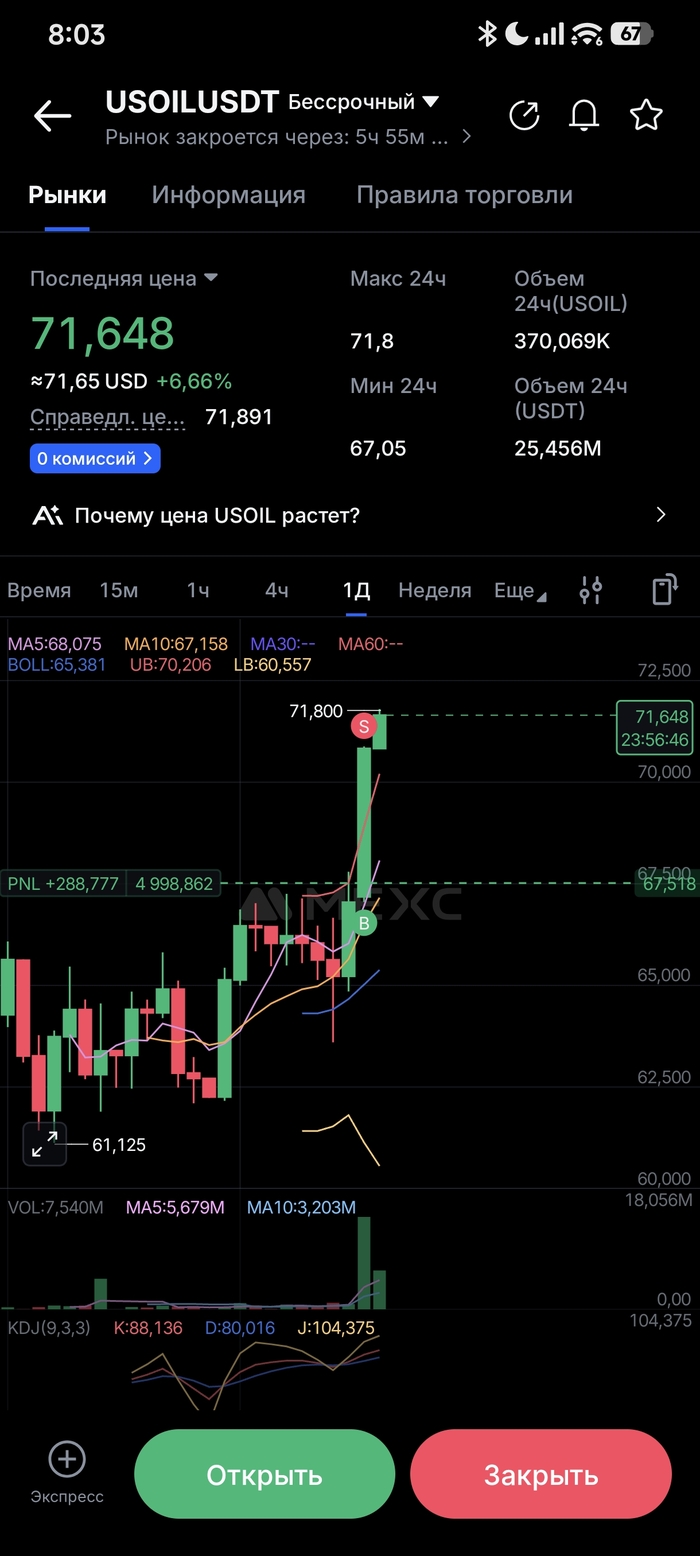The width and height of the screenshot is (700, 1556).
Task: Select the 1ч timeframe
Action: tap(198, 591)
